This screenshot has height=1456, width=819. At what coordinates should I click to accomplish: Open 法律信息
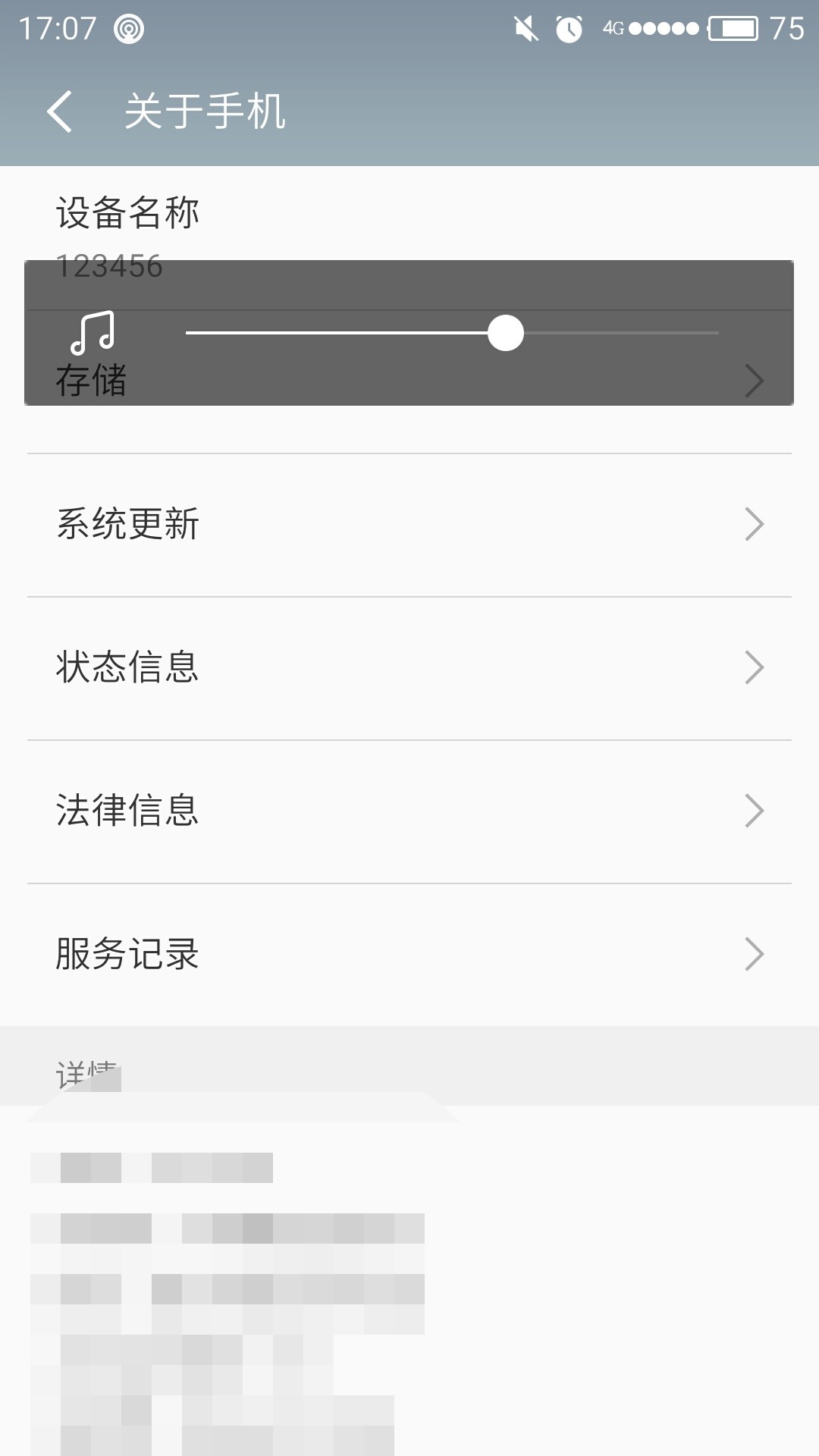(x=409, y=811)
